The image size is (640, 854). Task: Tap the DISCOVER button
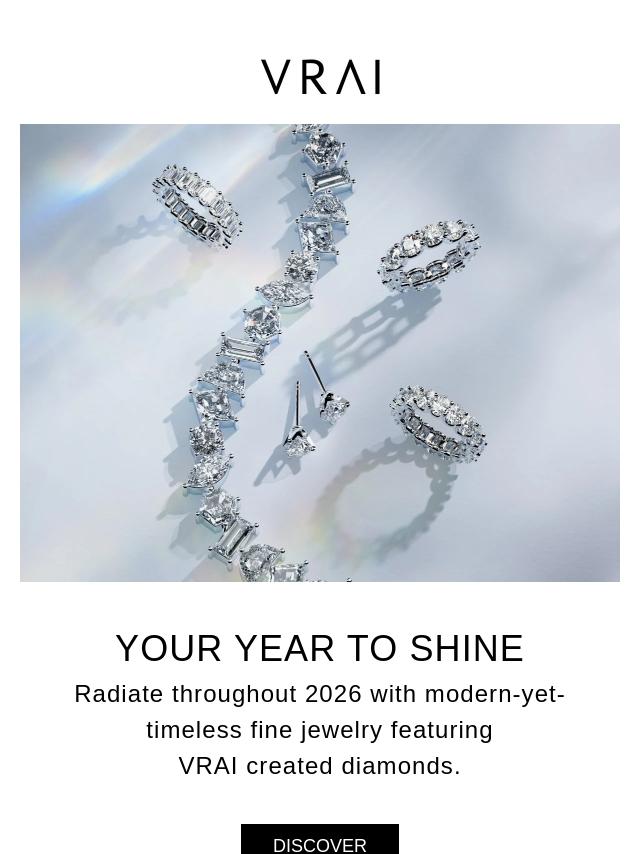[320, 841]
